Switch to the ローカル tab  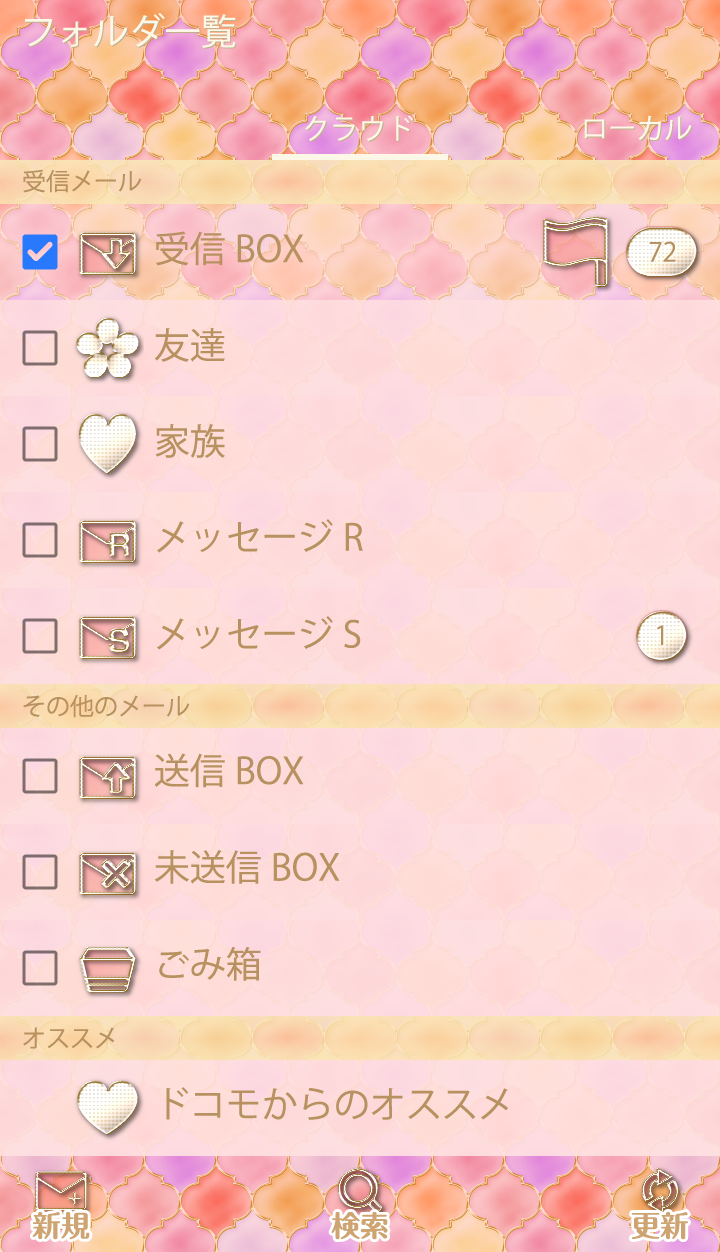tap(636, 128)
